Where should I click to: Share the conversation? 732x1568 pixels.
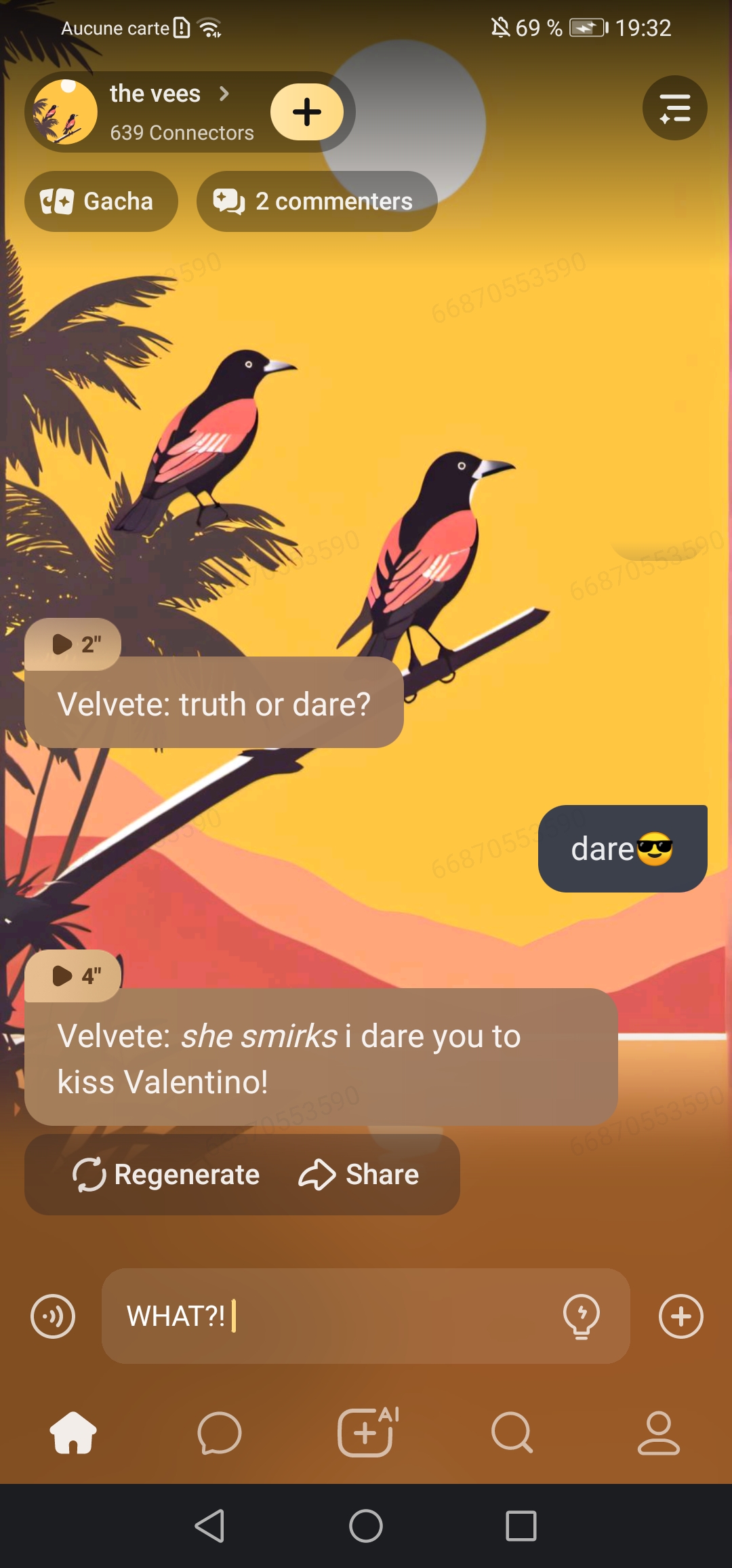pos(359,1175)
